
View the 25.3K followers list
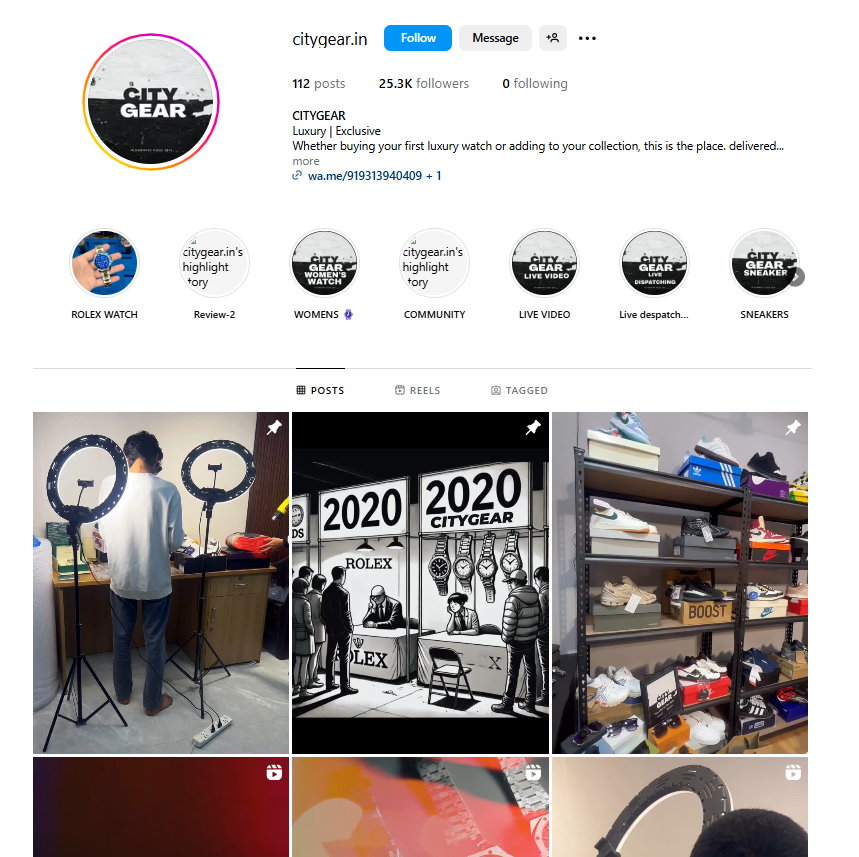click(423, 84)
